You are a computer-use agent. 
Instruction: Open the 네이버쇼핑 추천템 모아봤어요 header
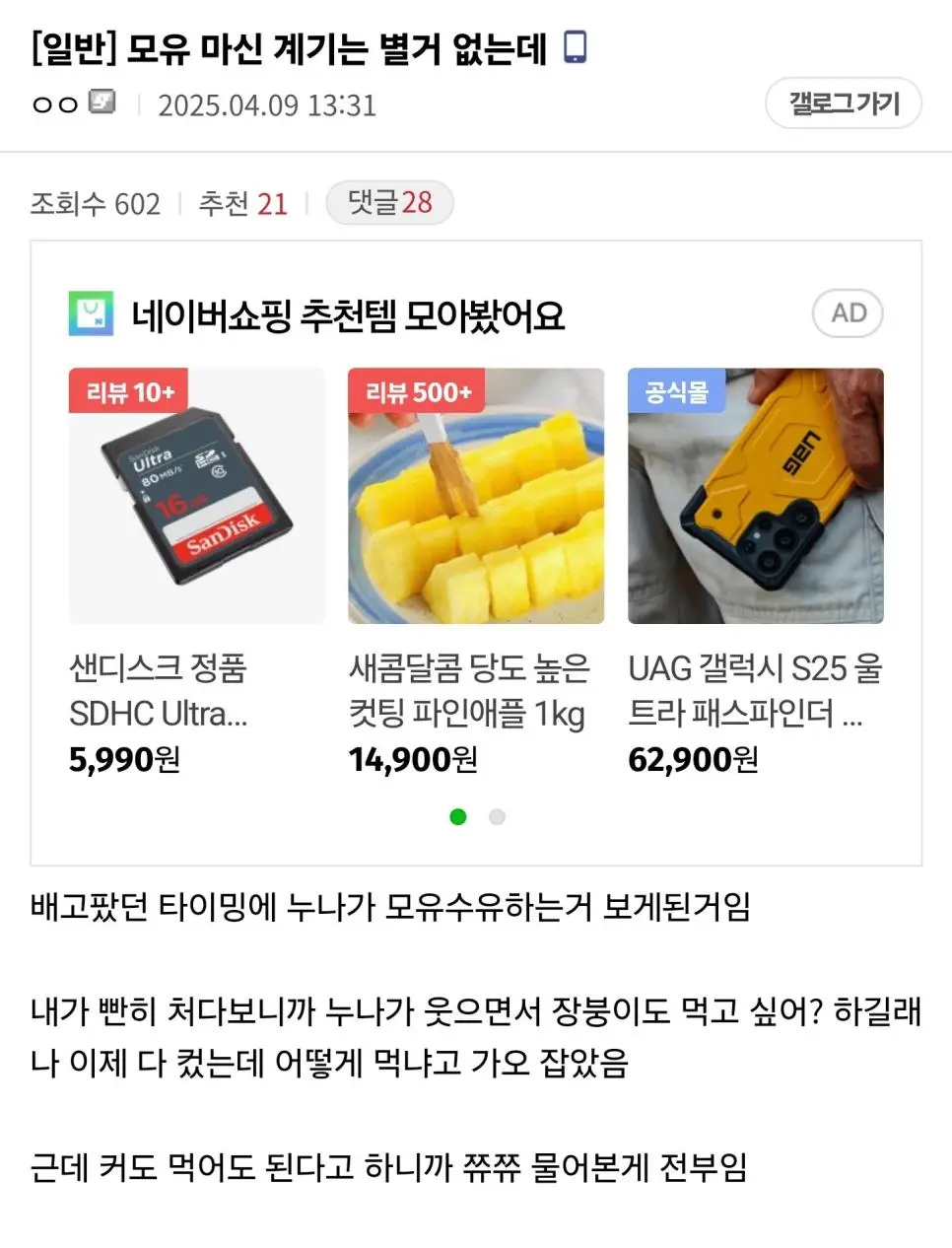[x=347, y=315]
